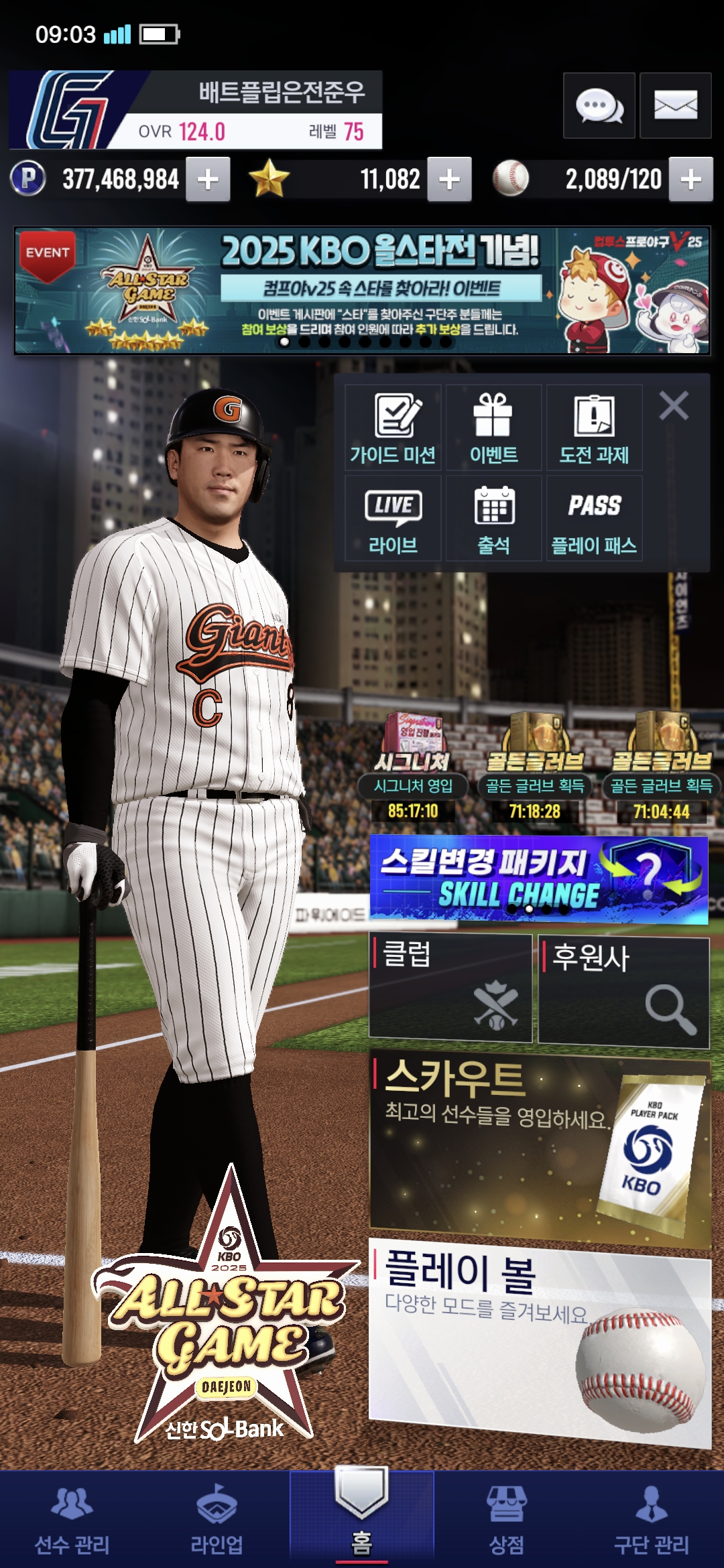
Task: Open the 스킬변경 패키지 banner
Action: click(x=538, y=879)
